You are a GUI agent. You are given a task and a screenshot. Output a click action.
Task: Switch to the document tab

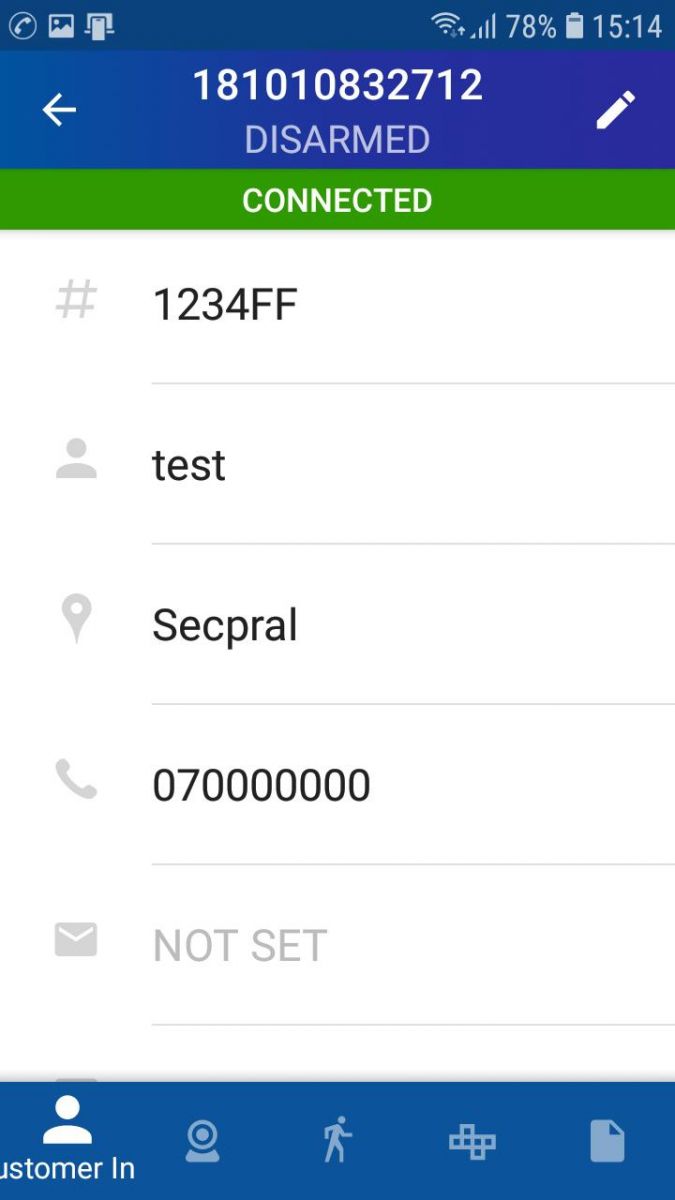pyautogui.click(x=607, y=1140)
